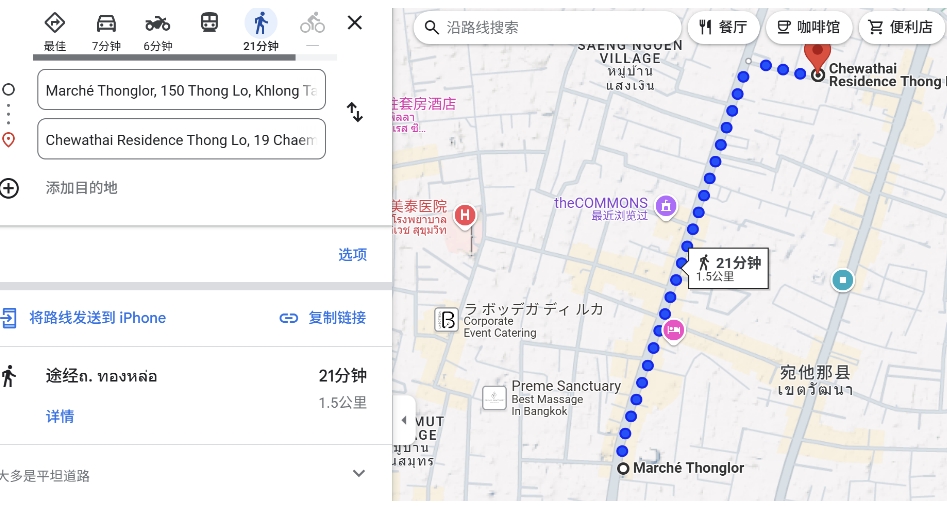The height and width of the screenshot is (507, 947).
Task: Copy the route link (复制链接)
Action: 323,318
